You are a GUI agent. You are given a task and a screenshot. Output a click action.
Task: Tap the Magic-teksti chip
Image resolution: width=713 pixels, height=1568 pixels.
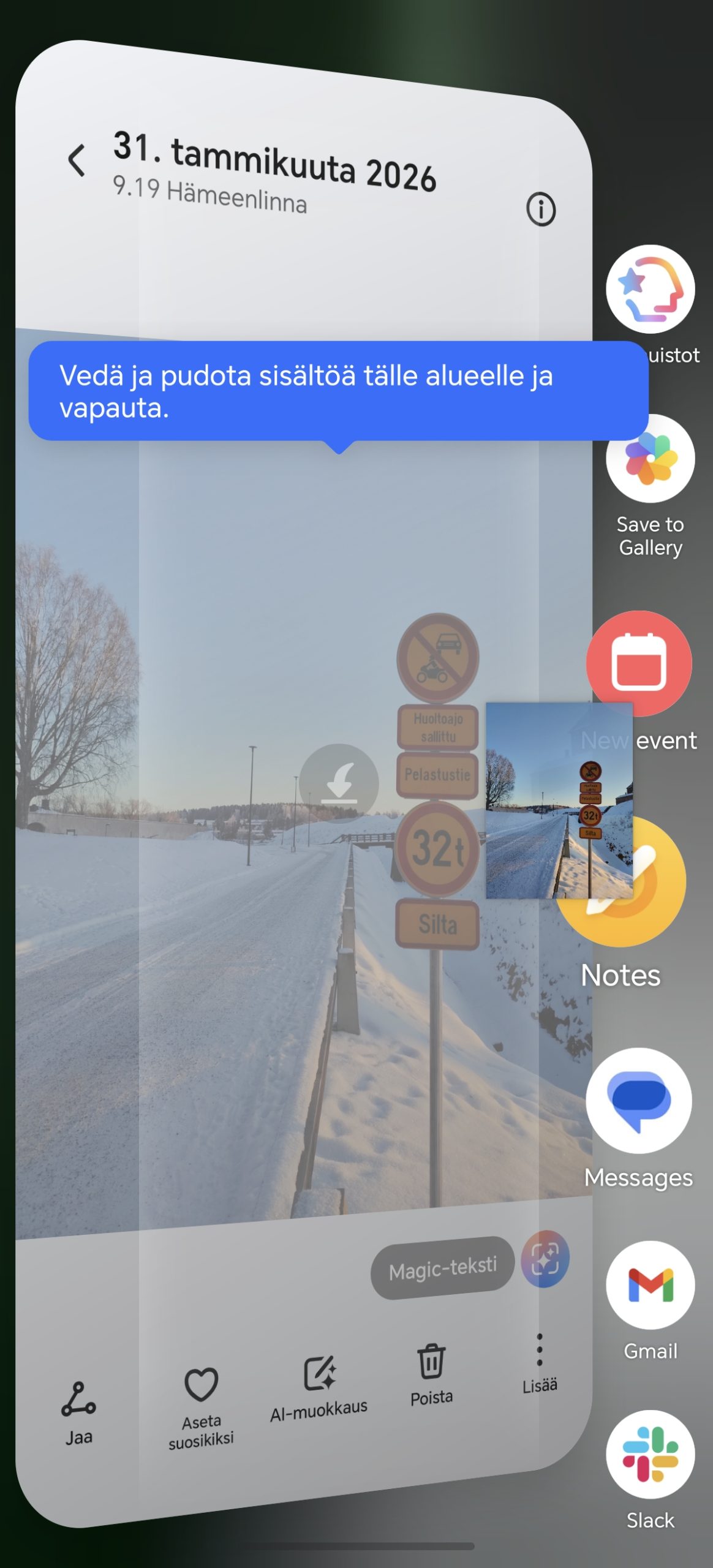442,1268
